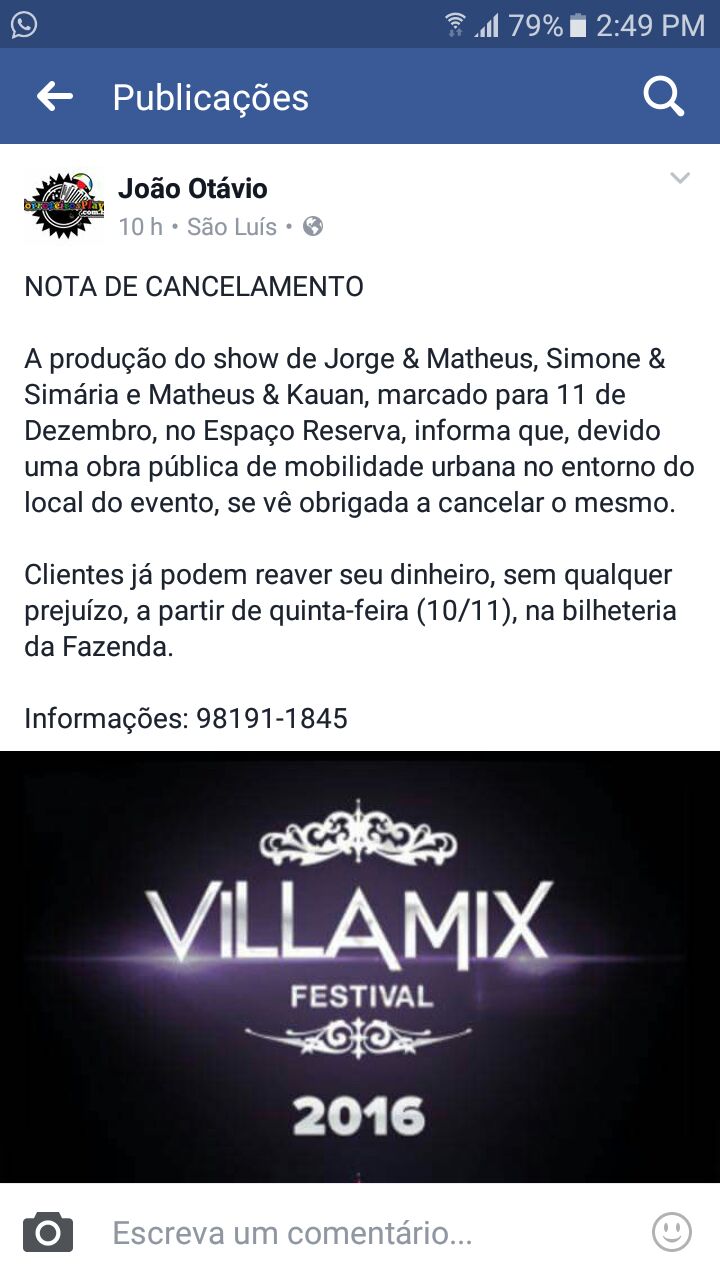Tap the João Otávio profile name
This screenshot has width=720, height=1280.
tap(193, 188)
